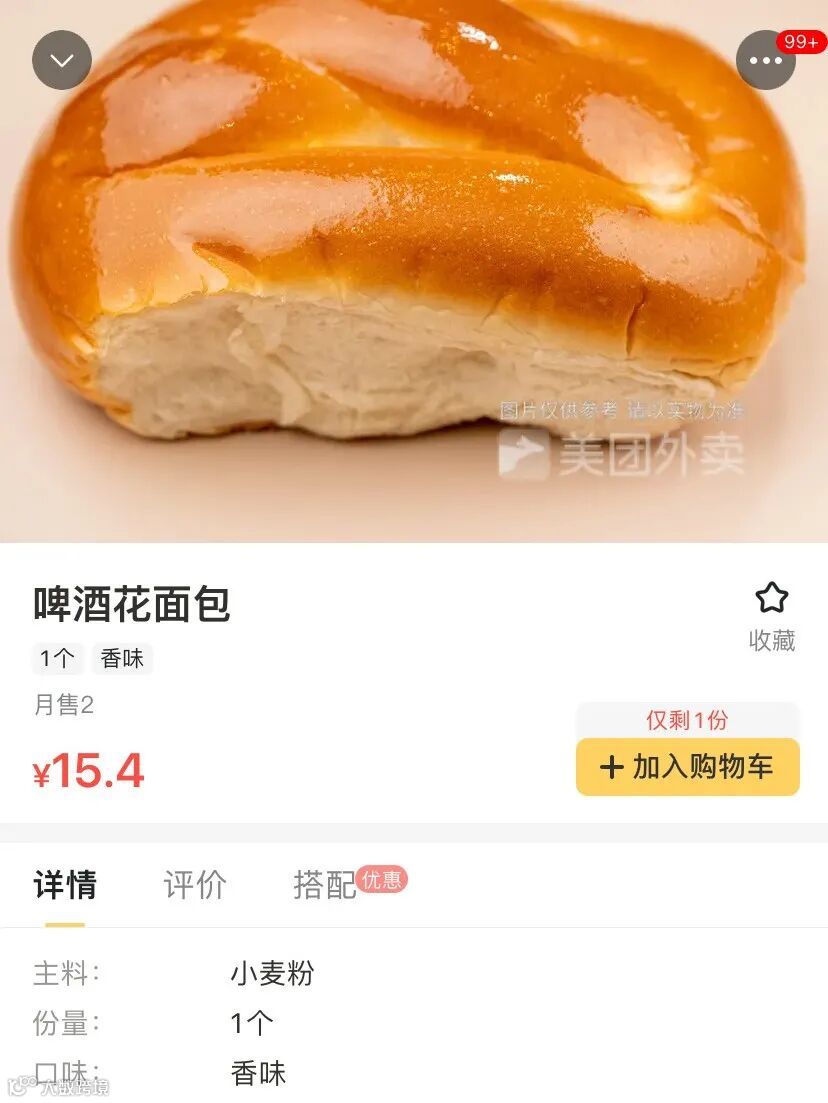Switch to the 评价 tab

point(195,884)
